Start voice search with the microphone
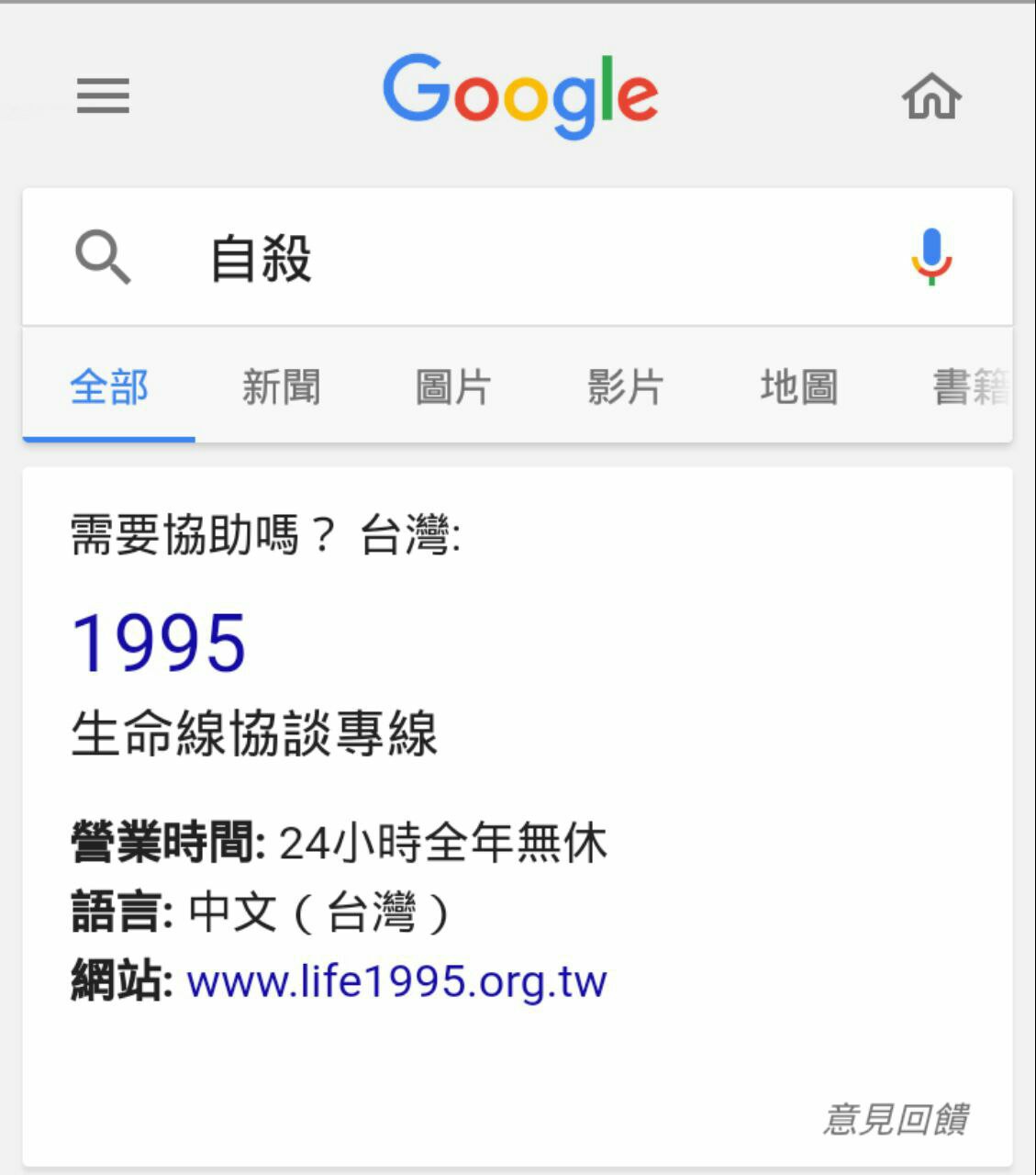 click(x=930, y=257)
